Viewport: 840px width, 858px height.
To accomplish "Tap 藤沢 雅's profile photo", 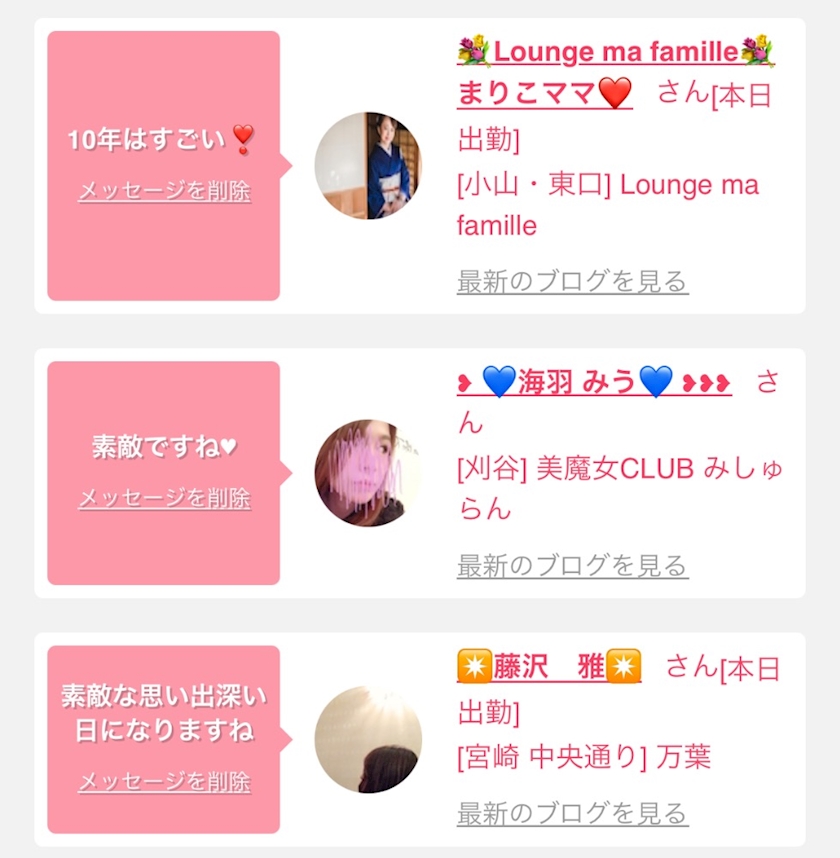I will tap(368, 740).
